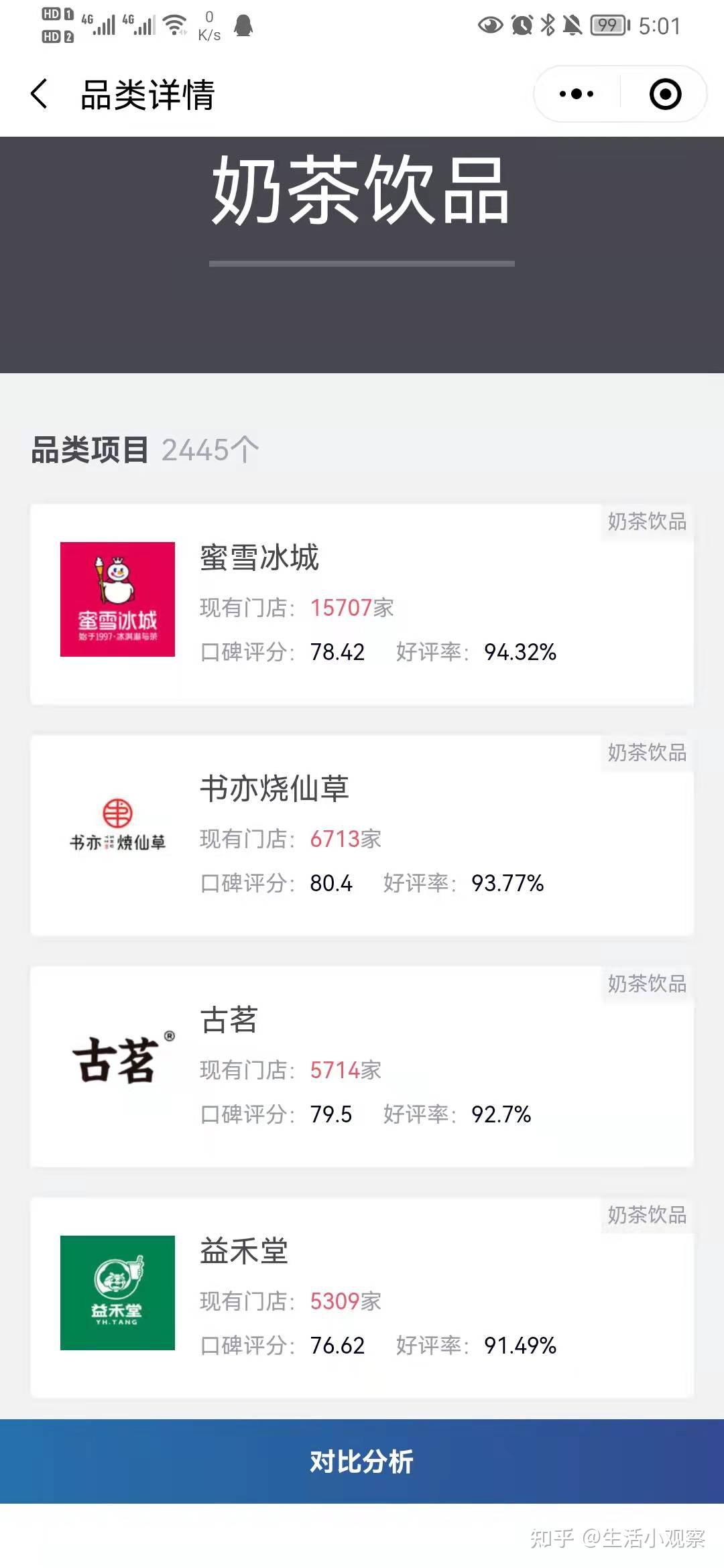This screenshot has height=1568, width=724.
Task: Close the mini program with the circle button
Action: tap(665, 94)
